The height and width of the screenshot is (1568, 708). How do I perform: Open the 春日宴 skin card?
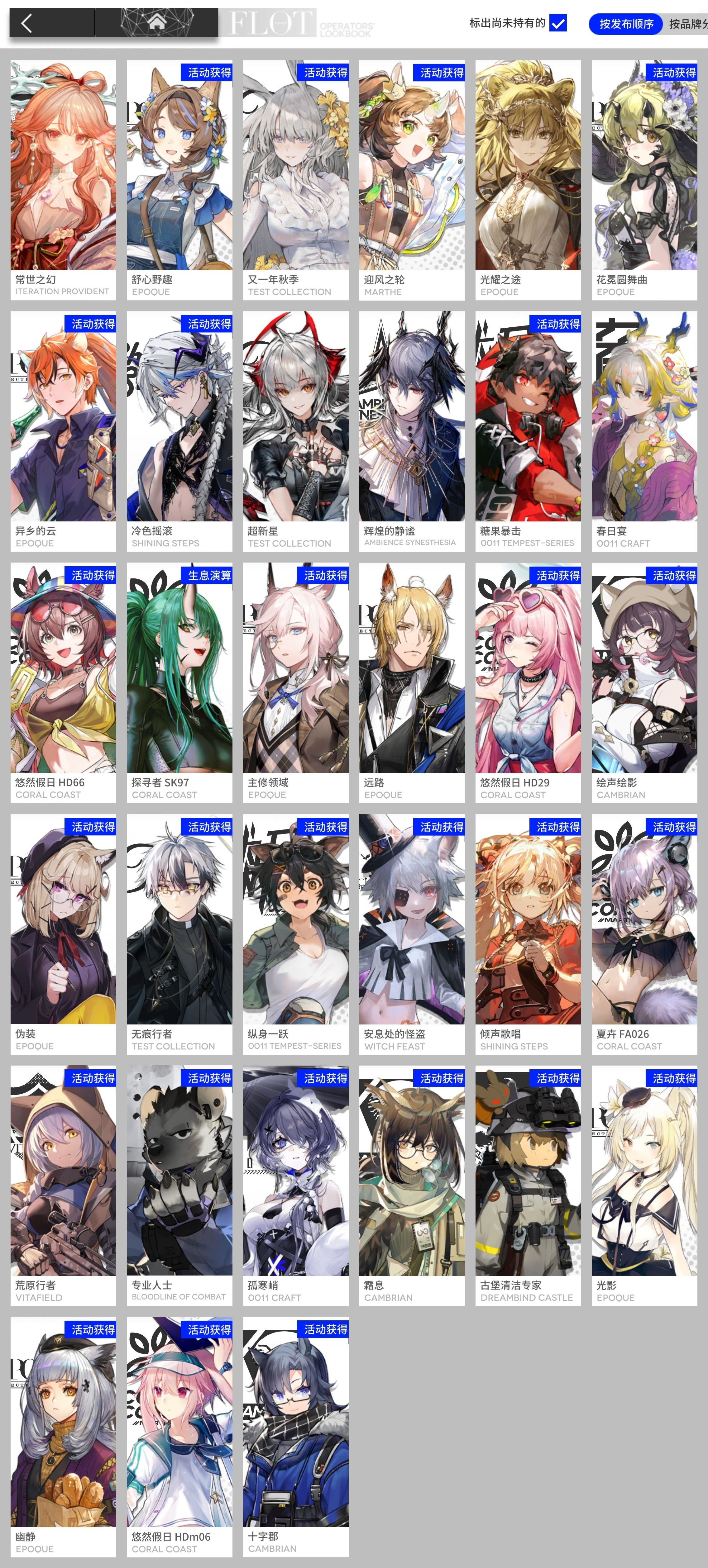[x=645, y=431]
